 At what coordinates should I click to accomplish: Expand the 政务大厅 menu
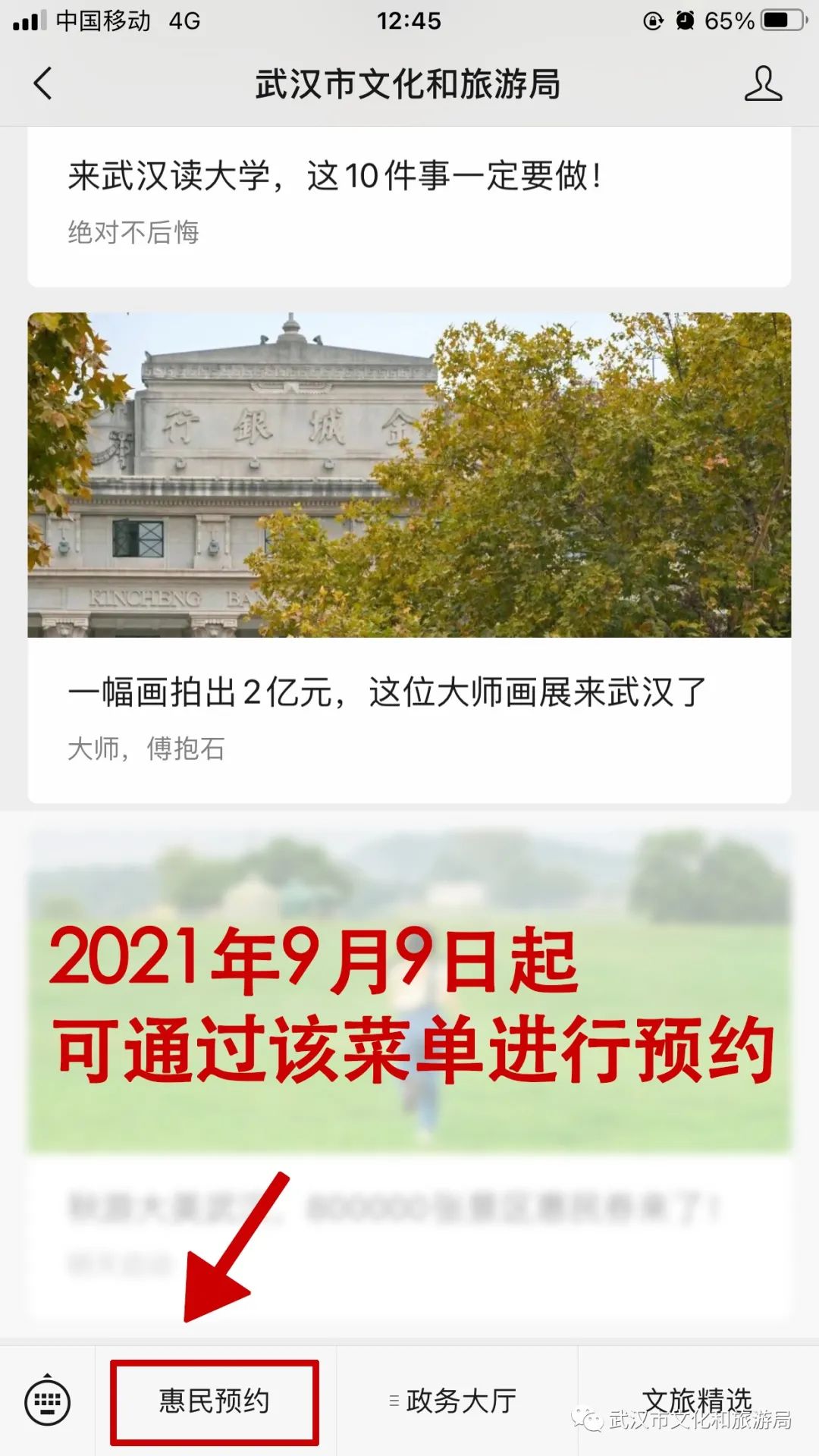coord(455,1401)
